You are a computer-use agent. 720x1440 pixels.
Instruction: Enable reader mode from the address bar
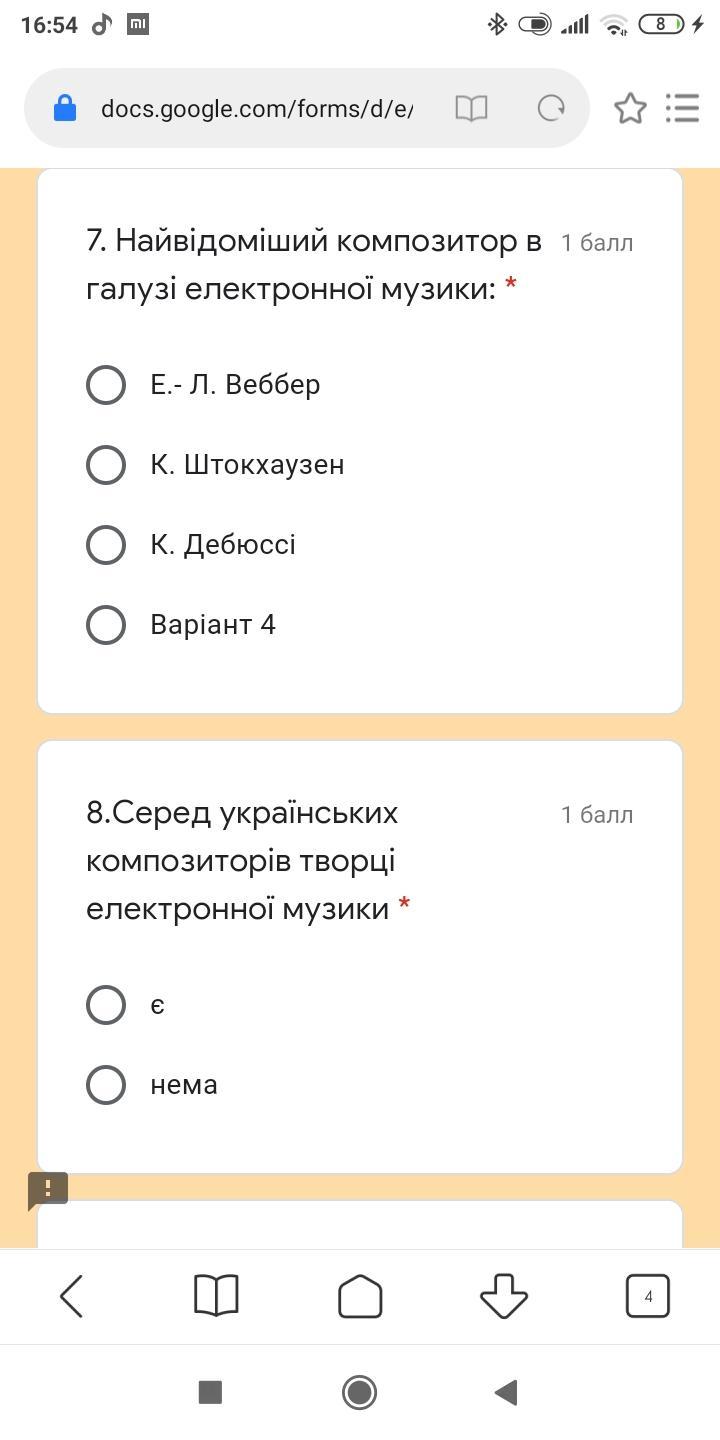tap(471, 108)
